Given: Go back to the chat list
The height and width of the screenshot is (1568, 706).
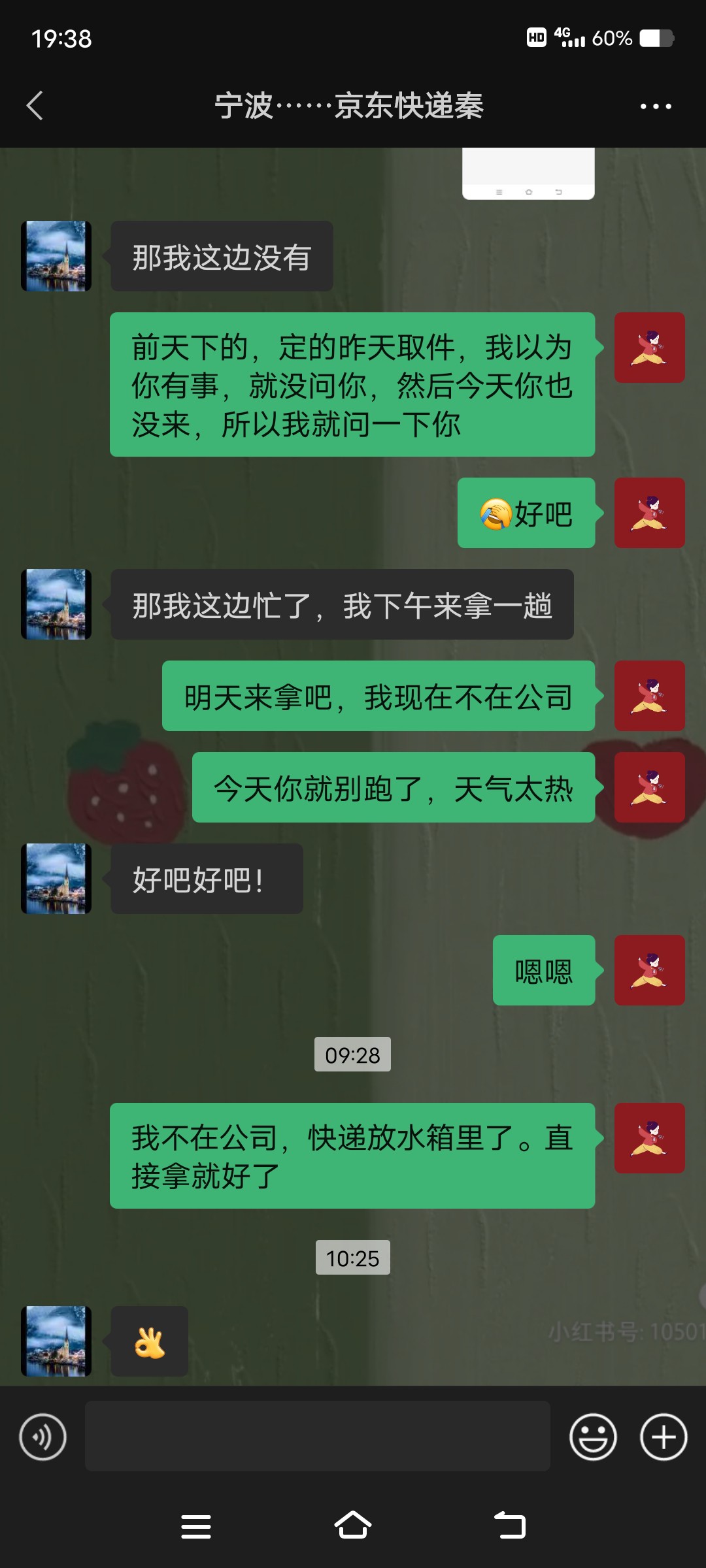Looking at the screenshot, I should point(35,106).
